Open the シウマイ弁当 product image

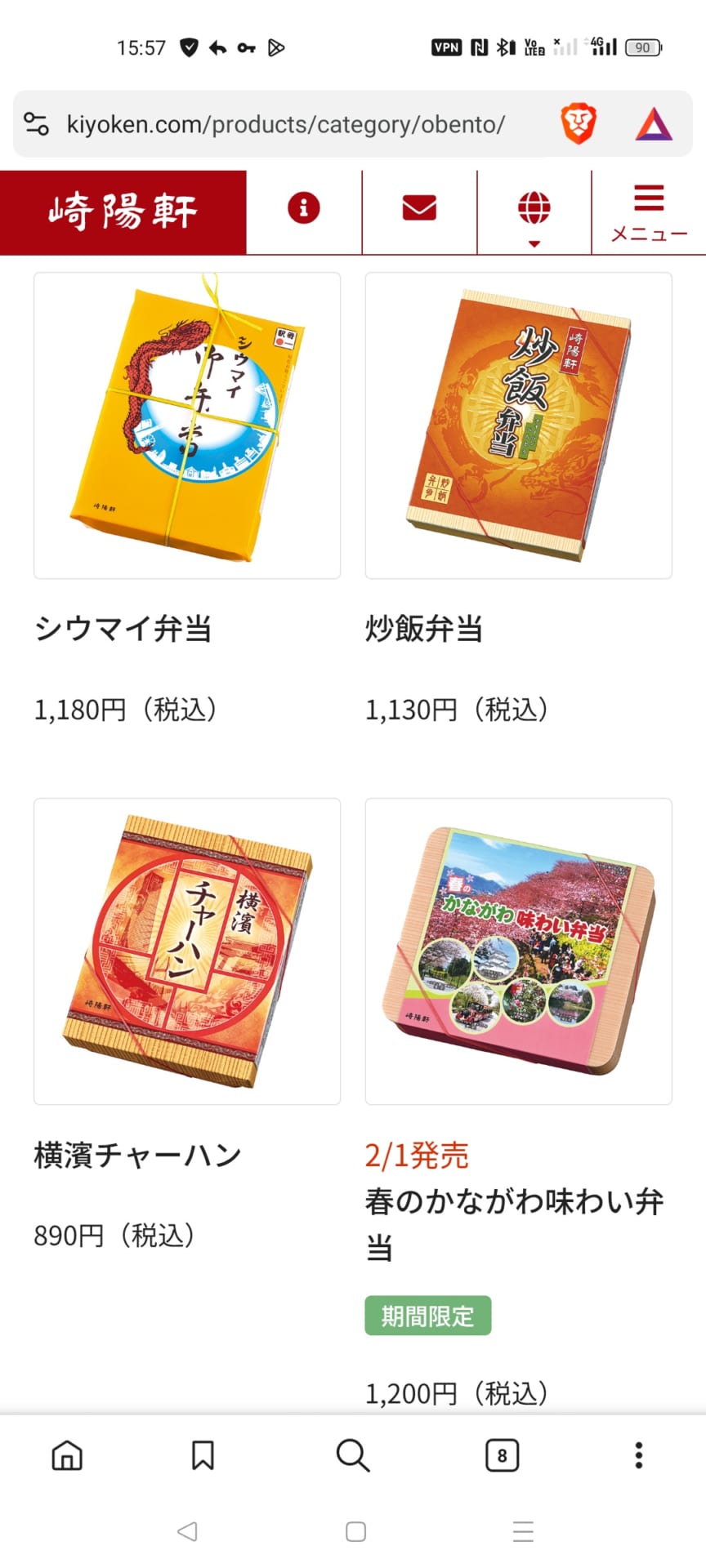click(x=187, y=425)
